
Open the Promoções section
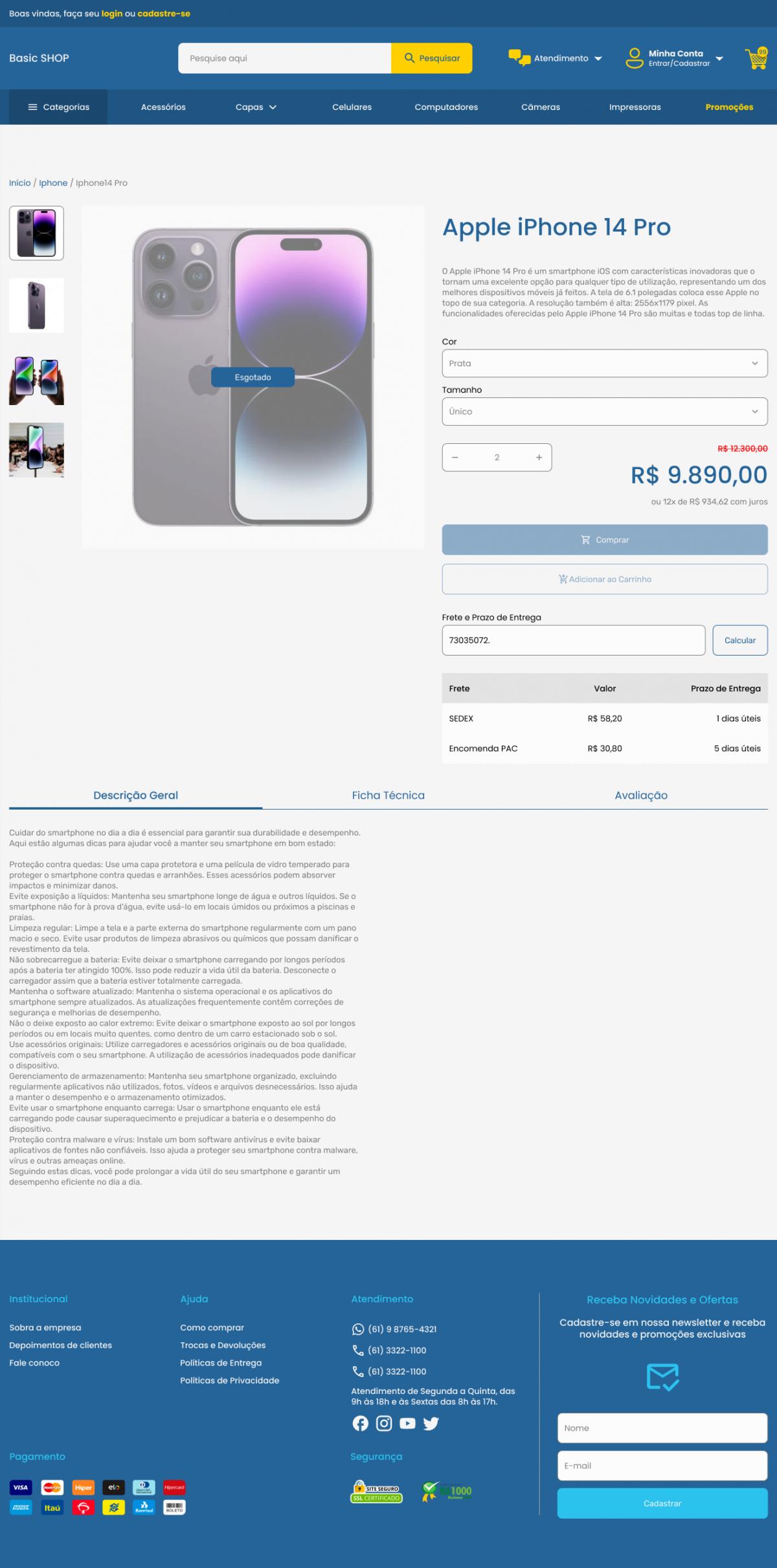tap(729, 107)
